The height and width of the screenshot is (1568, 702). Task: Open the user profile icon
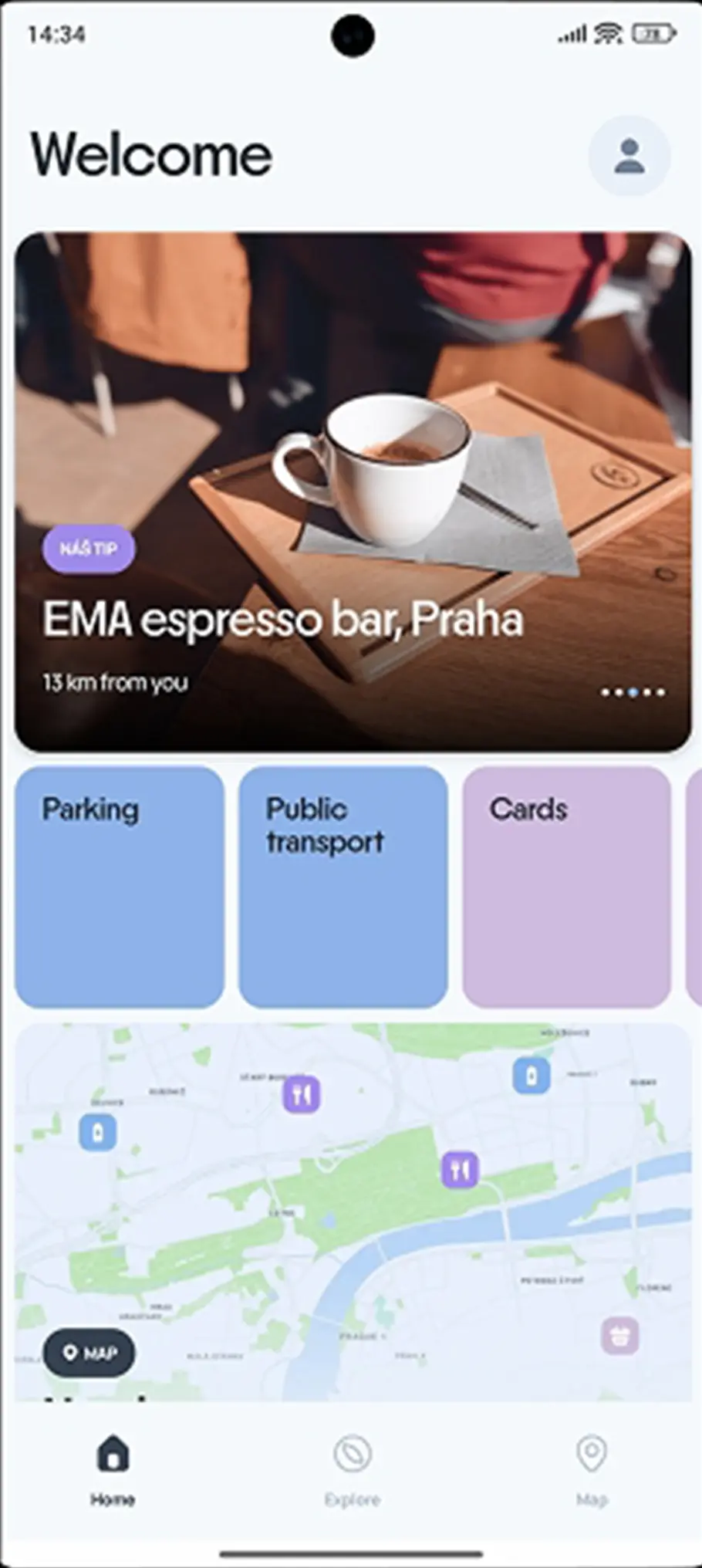(x=629, y=157)
